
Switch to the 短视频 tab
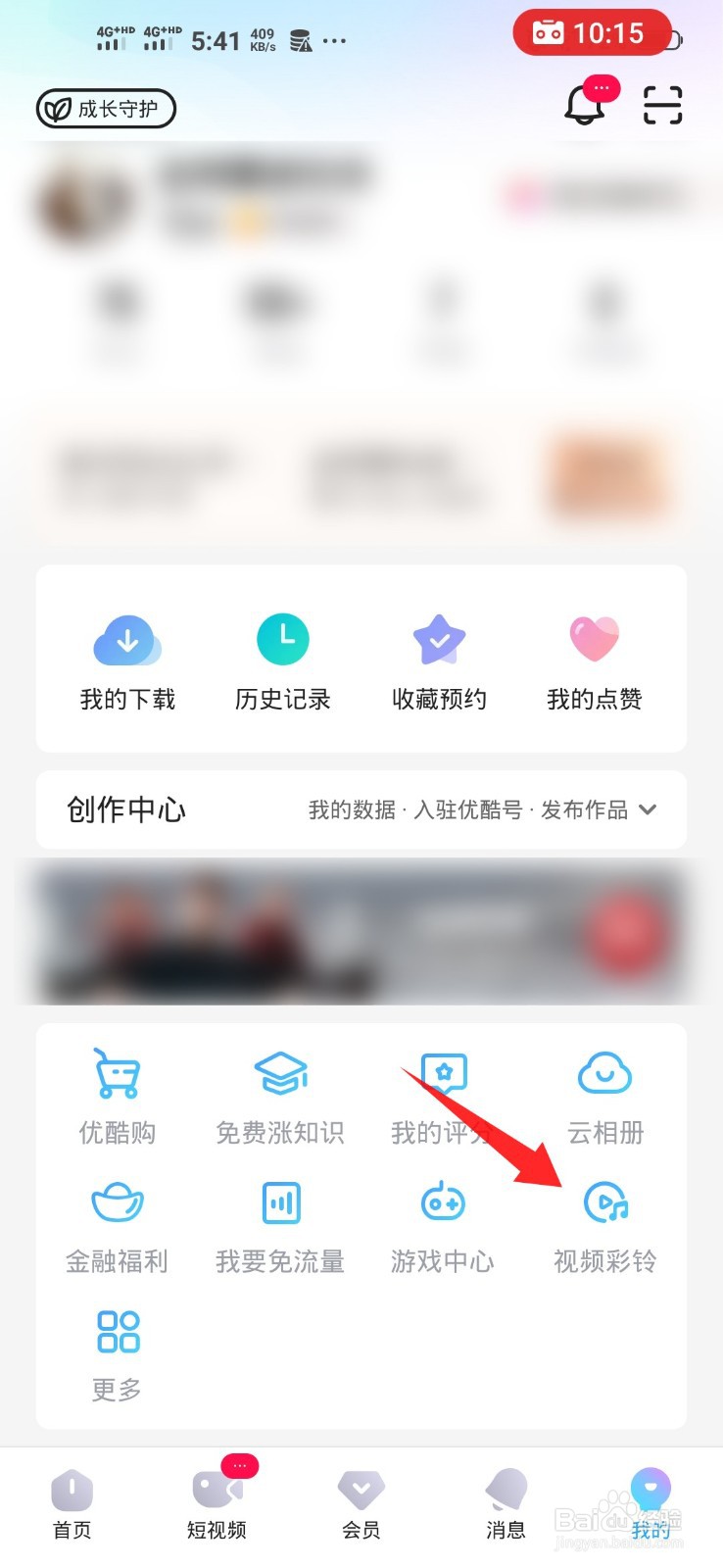tap(217, 1509)
